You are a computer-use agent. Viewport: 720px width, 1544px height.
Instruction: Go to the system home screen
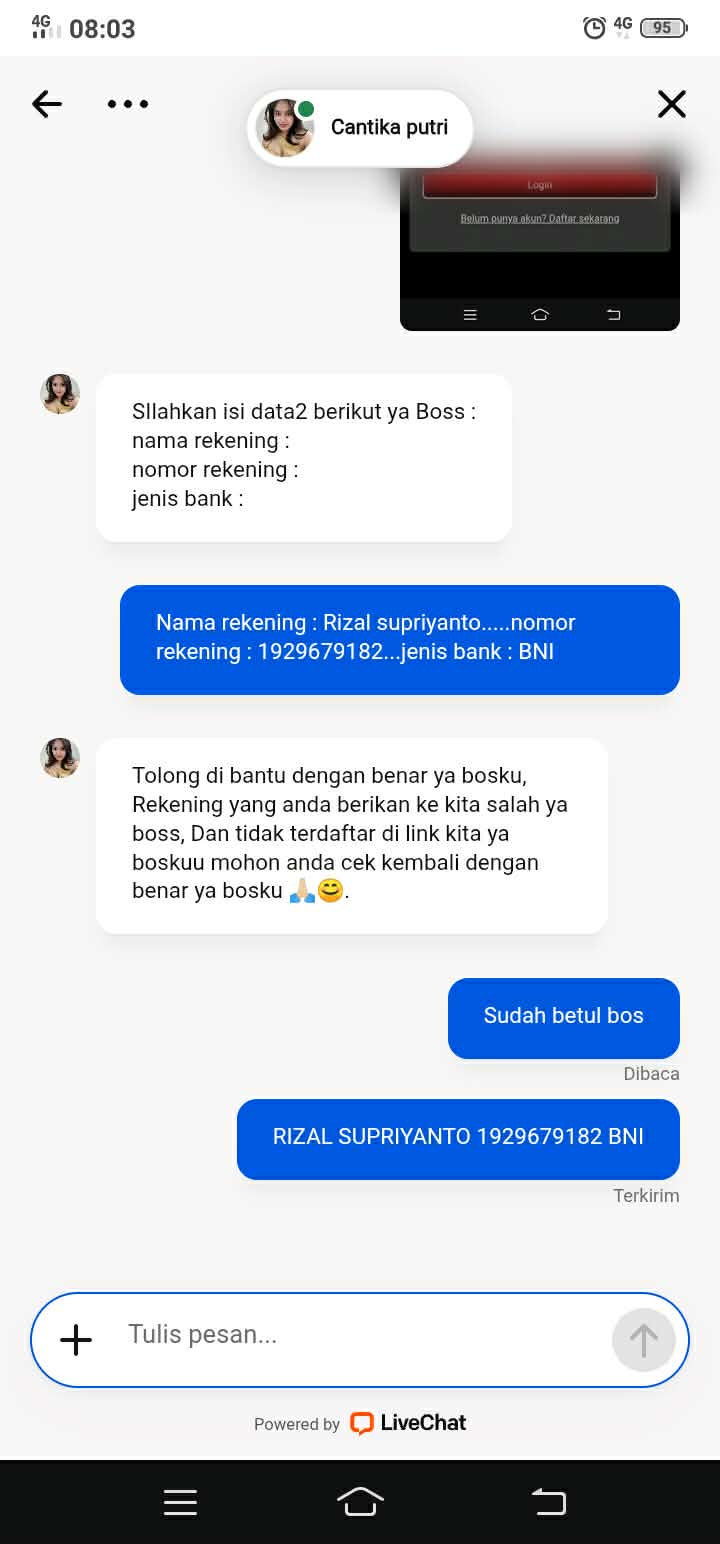(360, 1502)
